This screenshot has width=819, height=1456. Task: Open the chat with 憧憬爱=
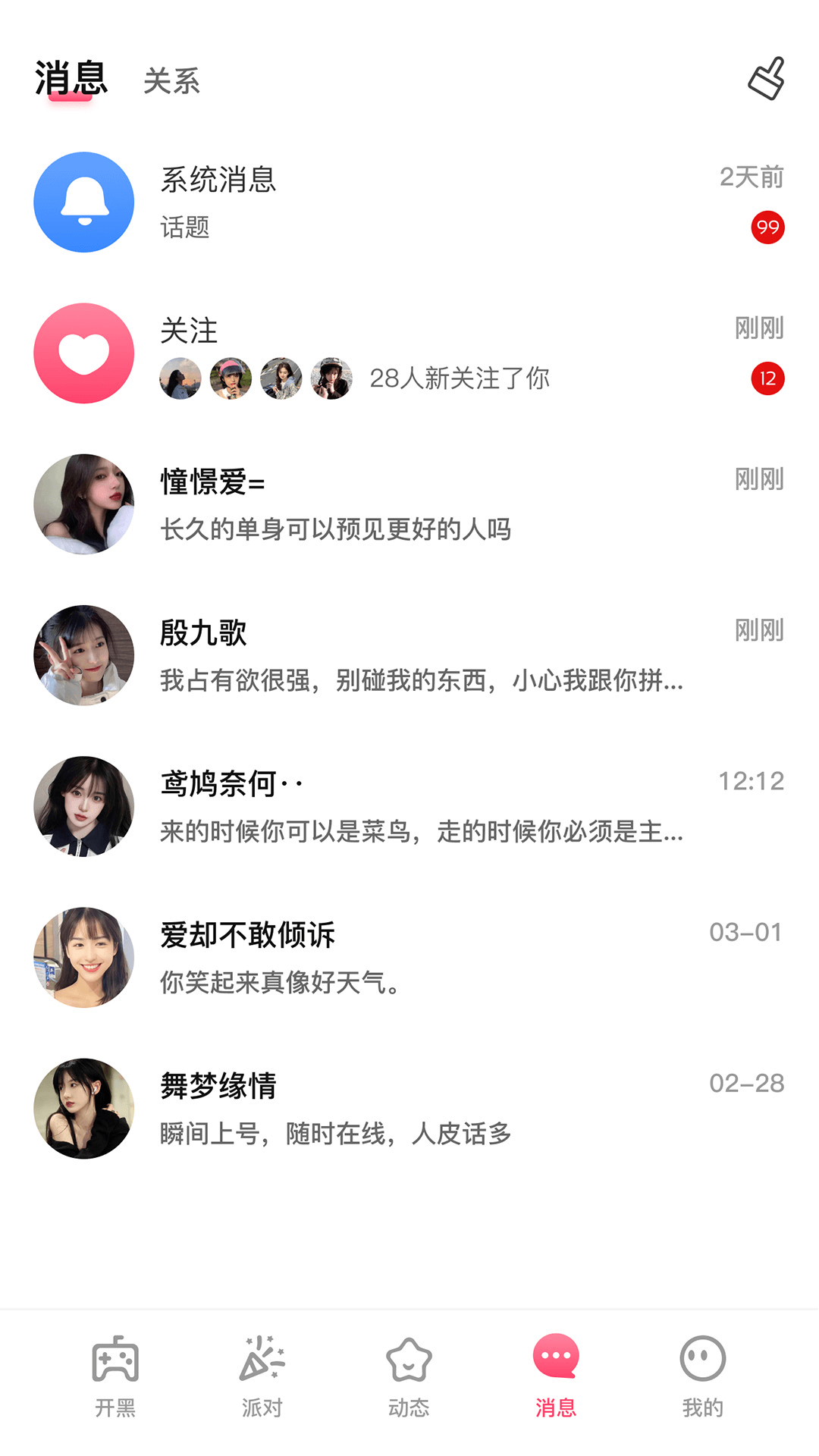pyautogui.click(x=409, y=504)
